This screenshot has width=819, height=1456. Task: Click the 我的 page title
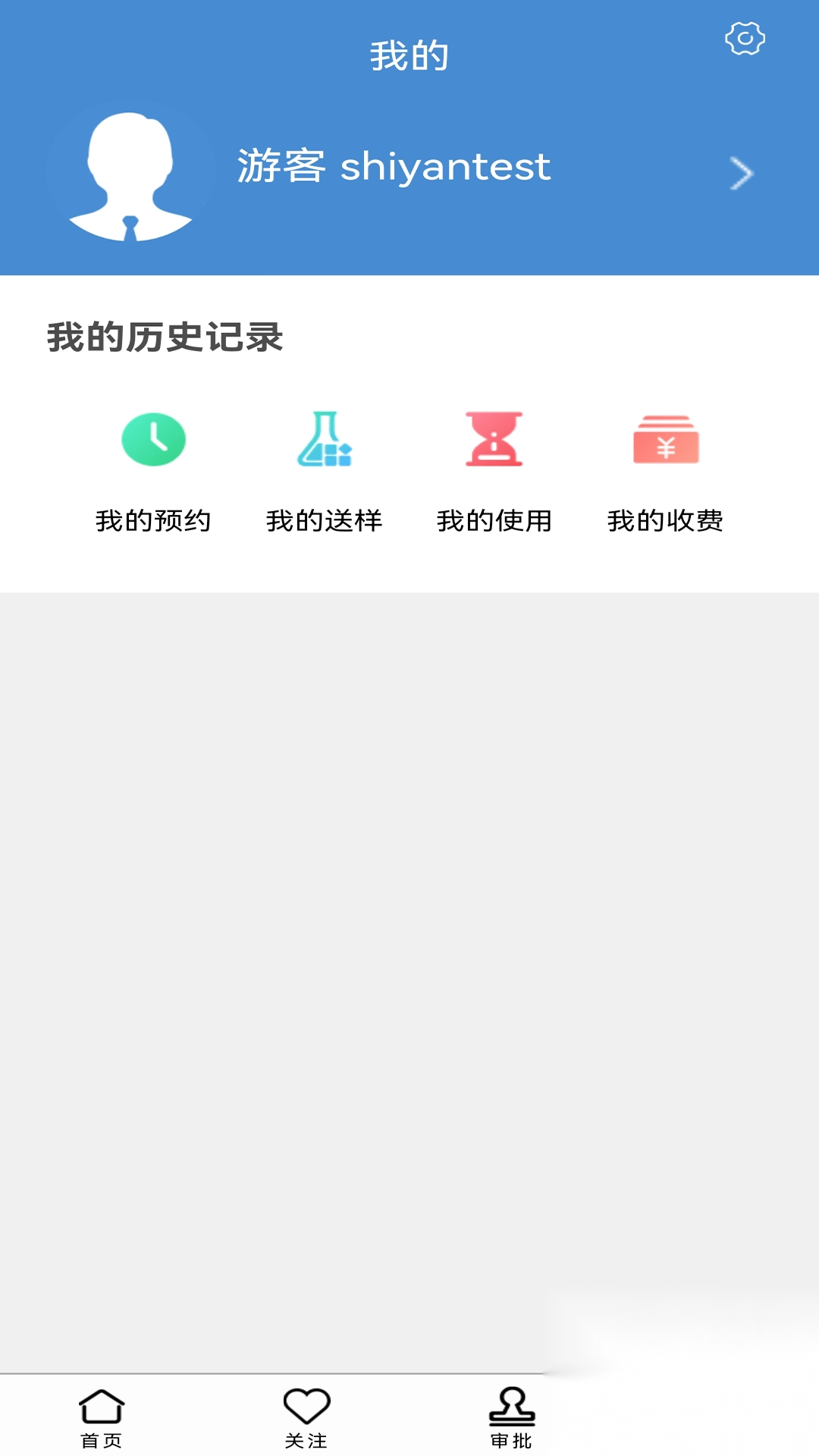[409, 52]
